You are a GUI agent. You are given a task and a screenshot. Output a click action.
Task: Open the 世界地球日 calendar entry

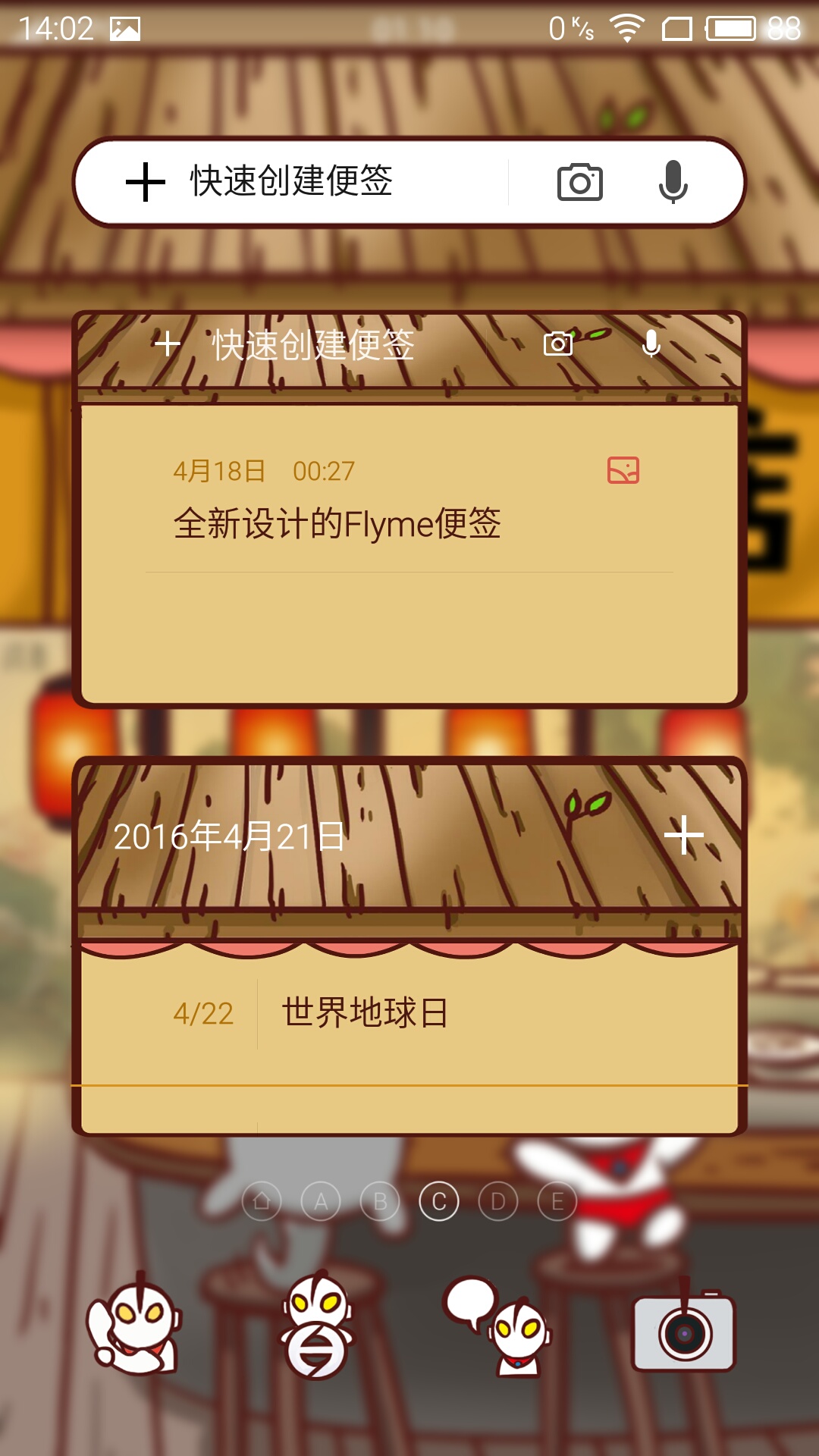(x=366, y=1013)
